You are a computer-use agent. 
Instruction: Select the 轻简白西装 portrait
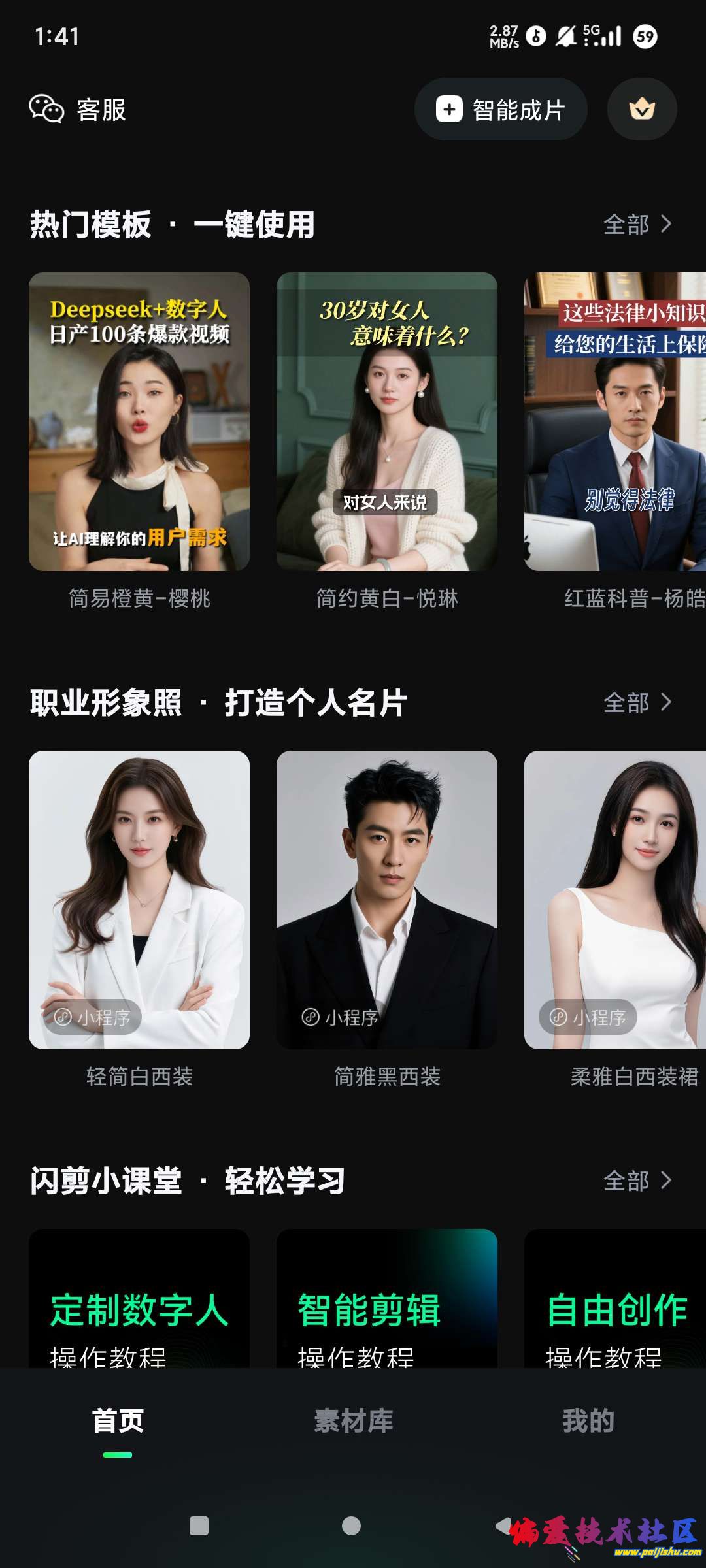[139, 900]
